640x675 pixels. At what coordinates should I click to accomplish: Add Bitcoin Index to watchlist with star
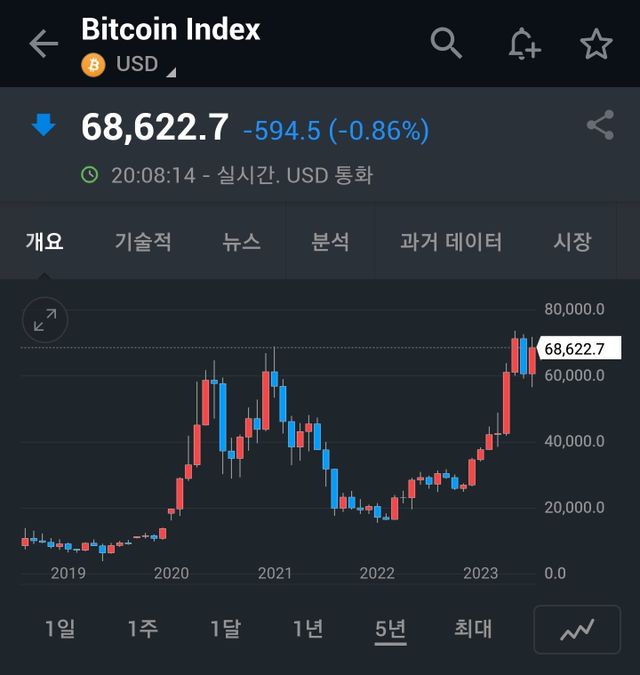(596, 44)
